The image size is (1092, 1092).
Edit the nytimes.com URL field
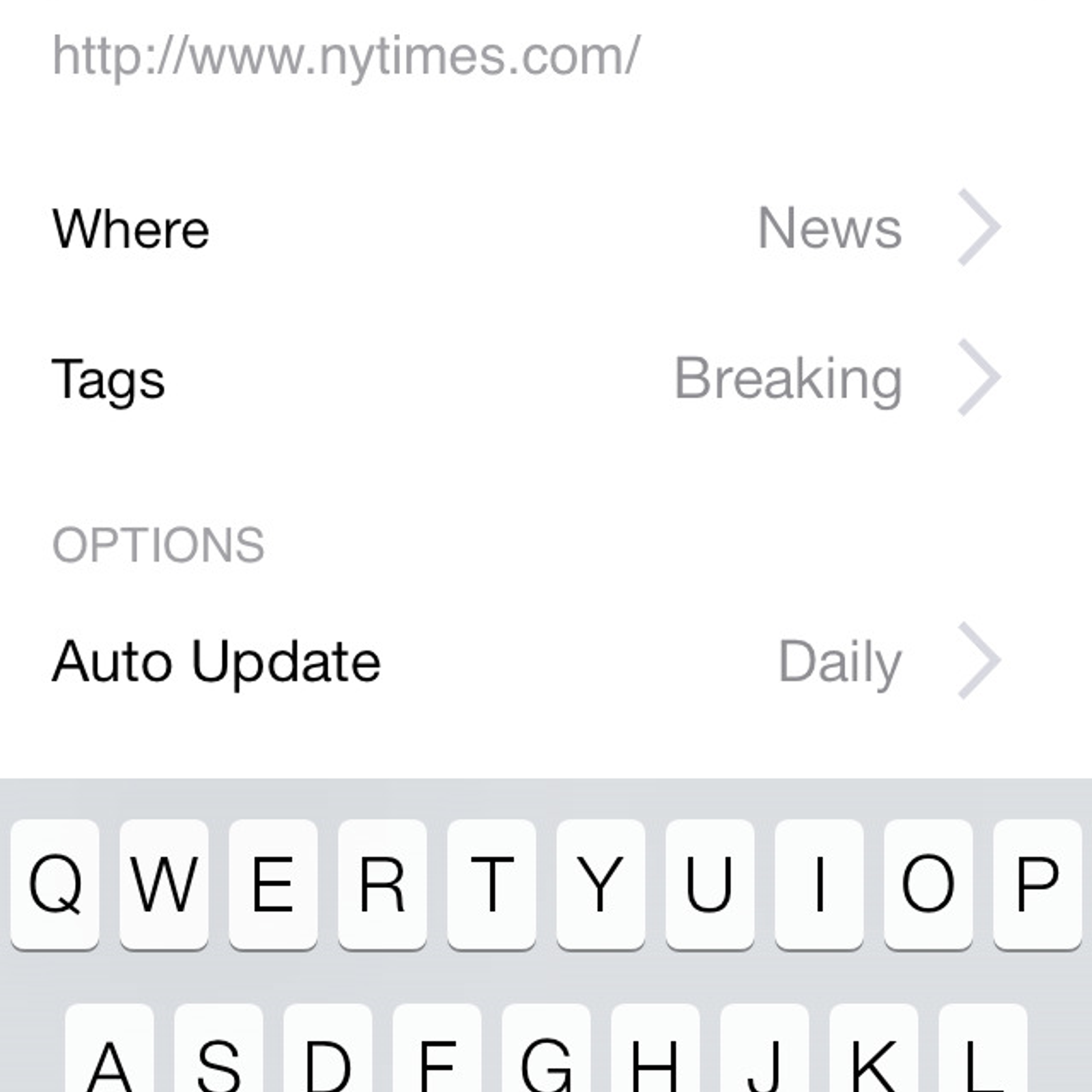coord(345,57)
